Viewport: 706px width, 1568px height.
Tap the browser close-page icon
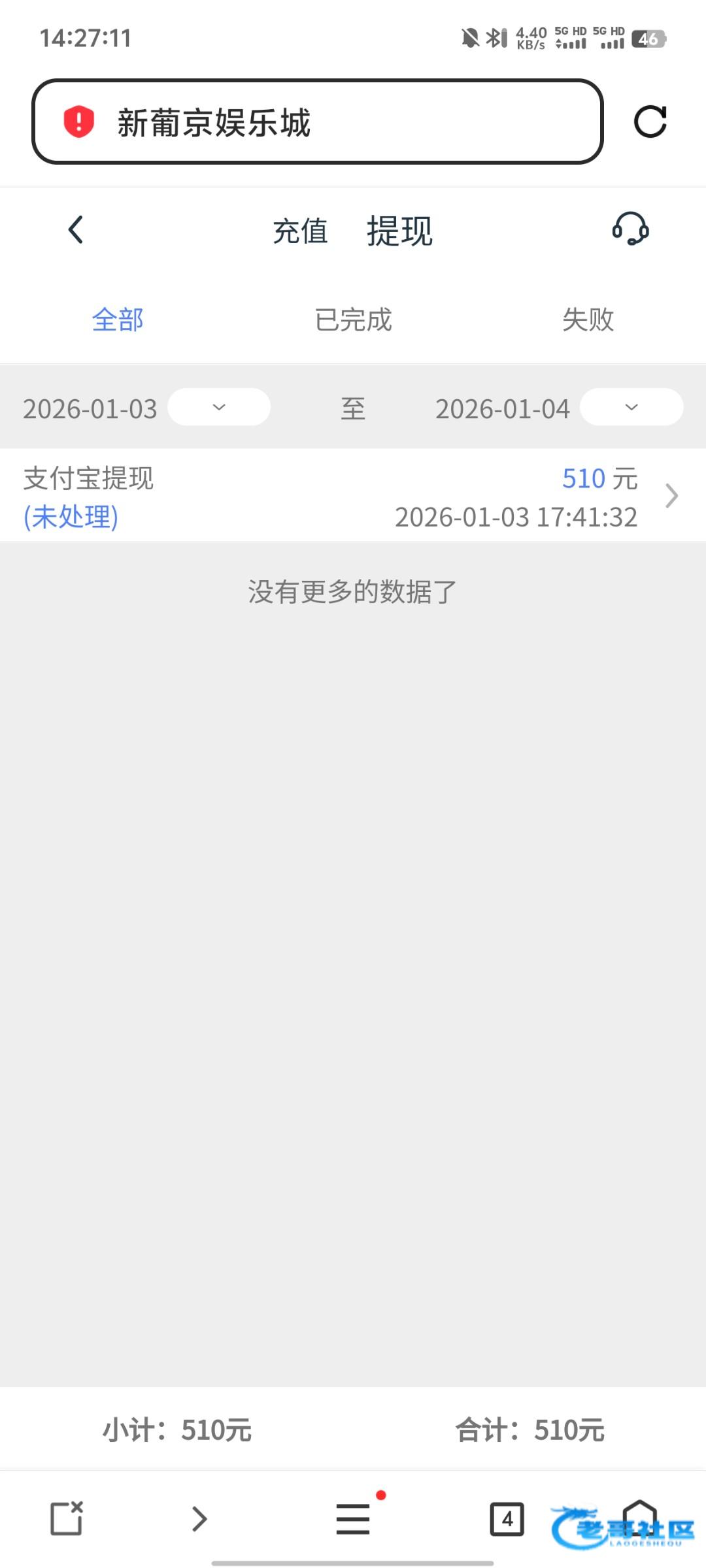tap(67, 1518)
